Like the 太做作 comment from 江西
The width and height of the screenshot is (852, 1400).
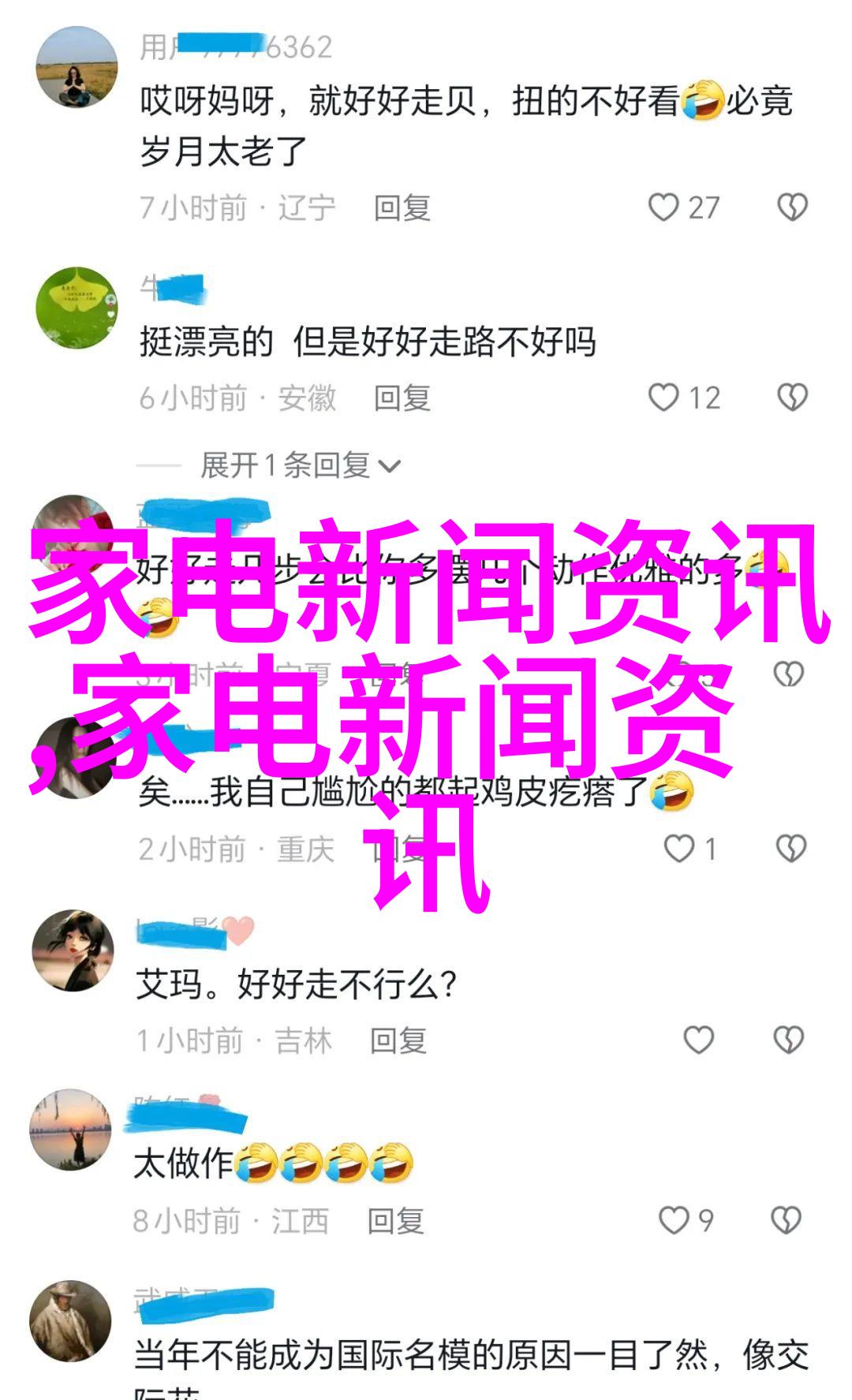click(674, 1220)
